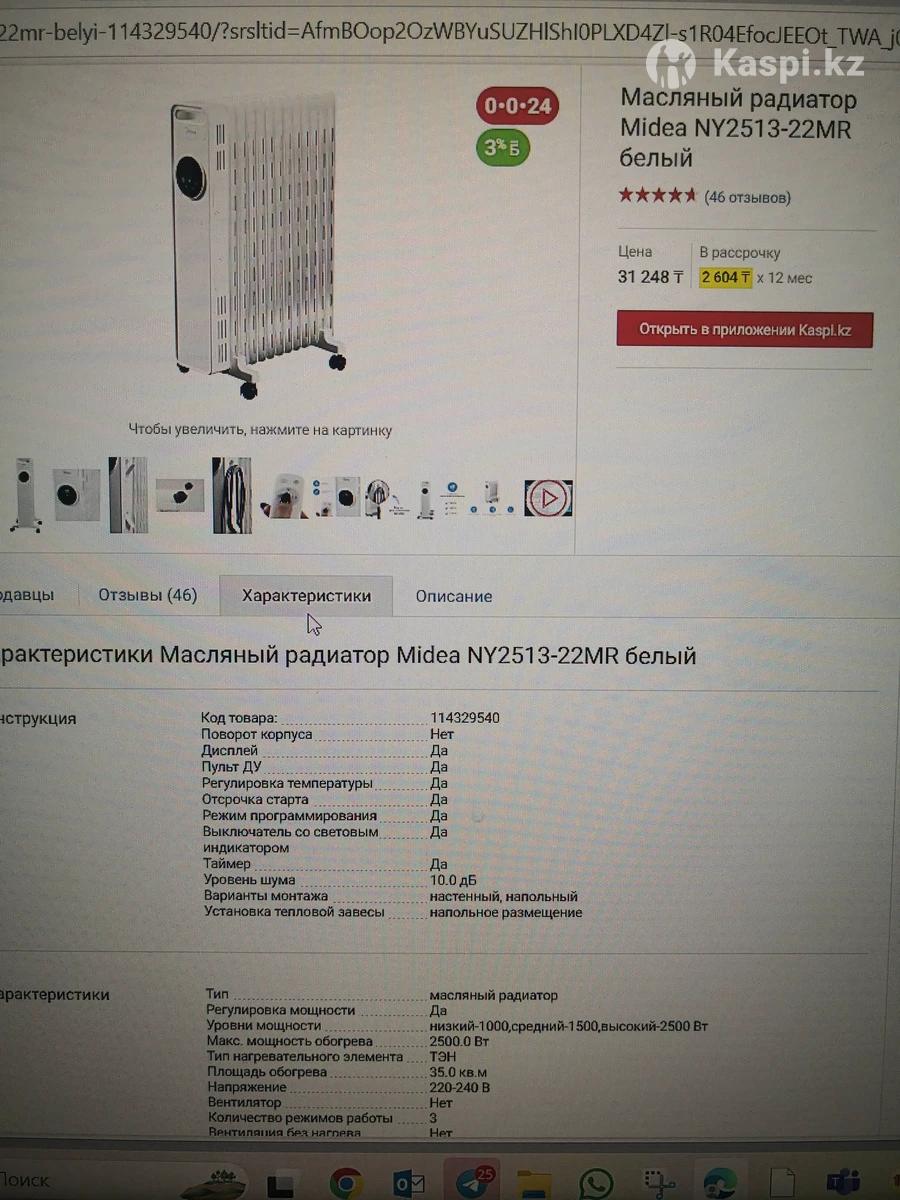Select the Характеристики tab
The width and height of the screenshot is (900, 1200).
click(x=306, y=596)
